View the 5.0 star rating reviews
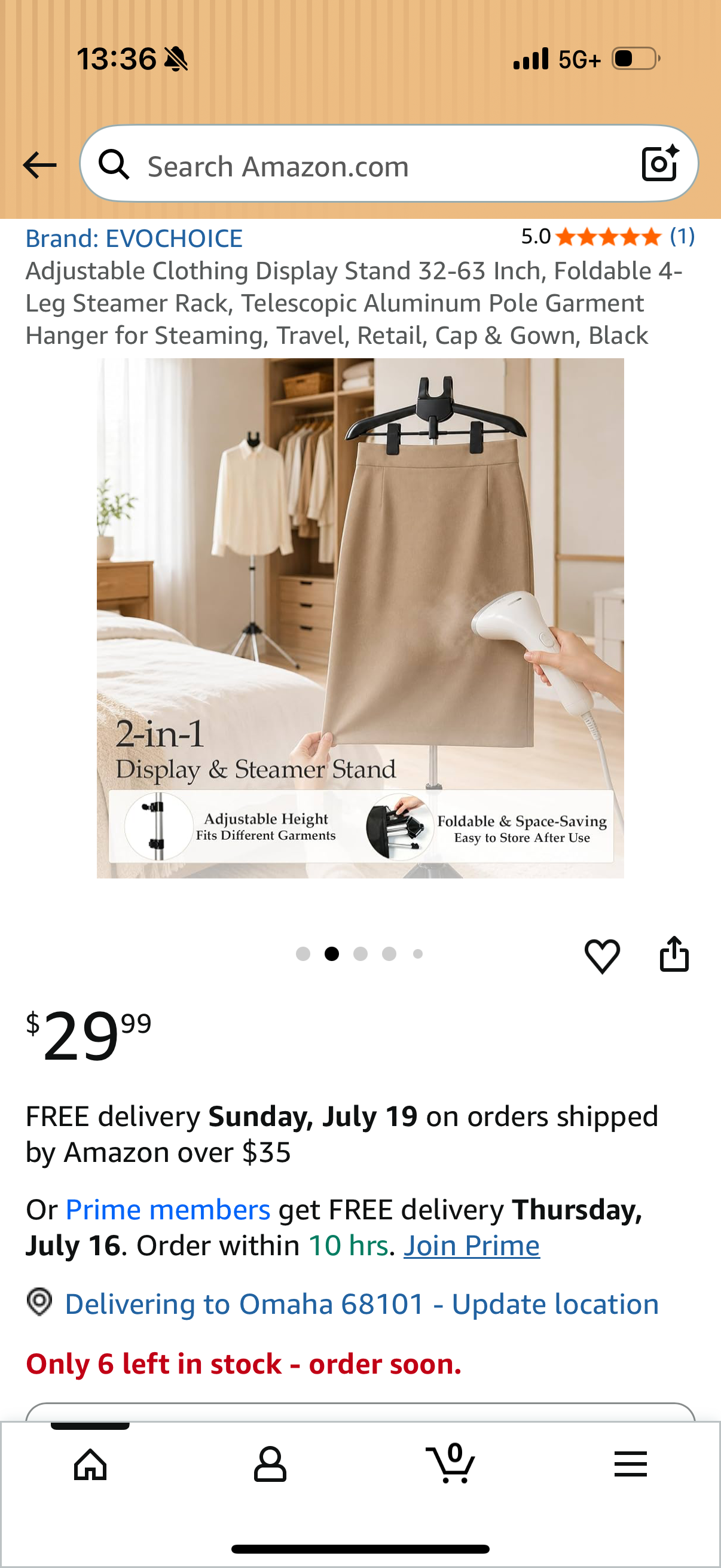721x1568 pixels. tap(607, 236)
